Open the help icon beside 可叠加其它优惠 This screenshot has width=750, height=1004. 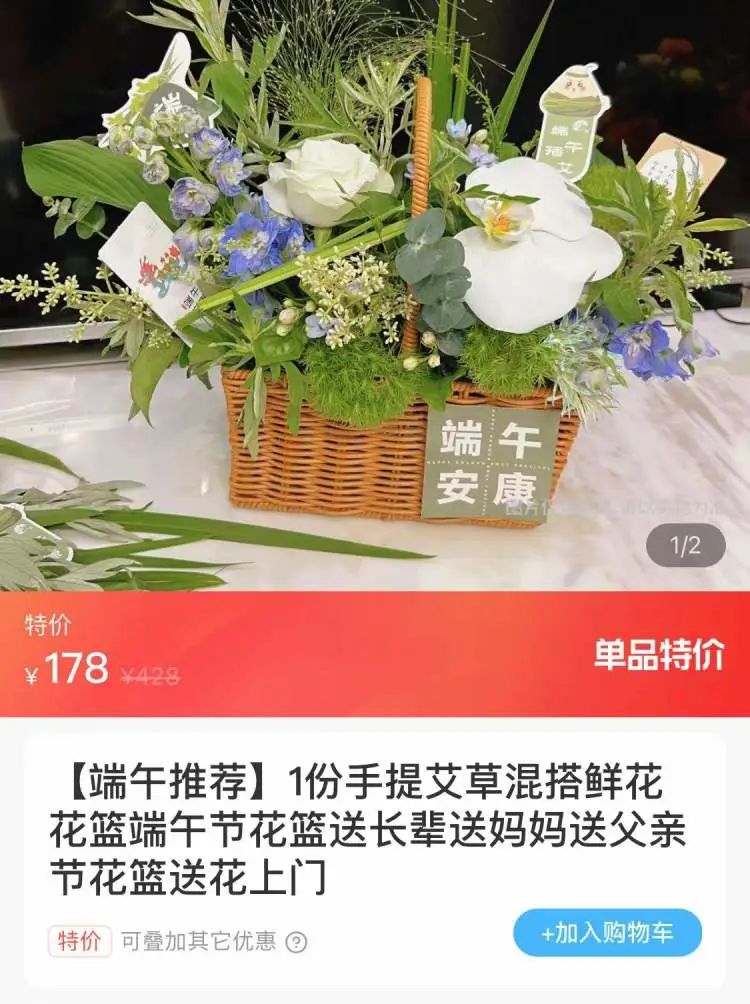[296, 942]
